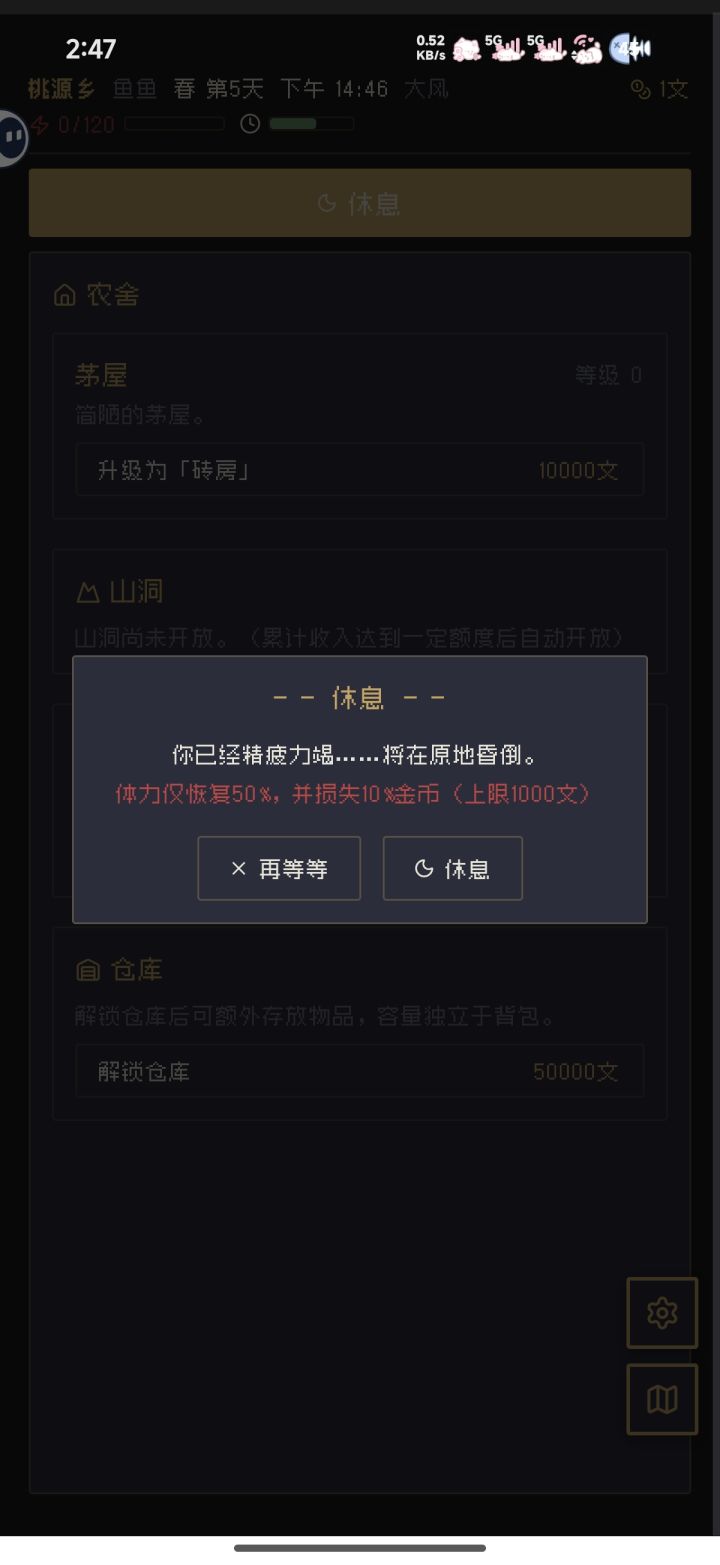The height and width of the screenshot is (1565, 720).
Task: Choose 解锁仓库 costing 50000文
Action: click(x=360, y=1070)
